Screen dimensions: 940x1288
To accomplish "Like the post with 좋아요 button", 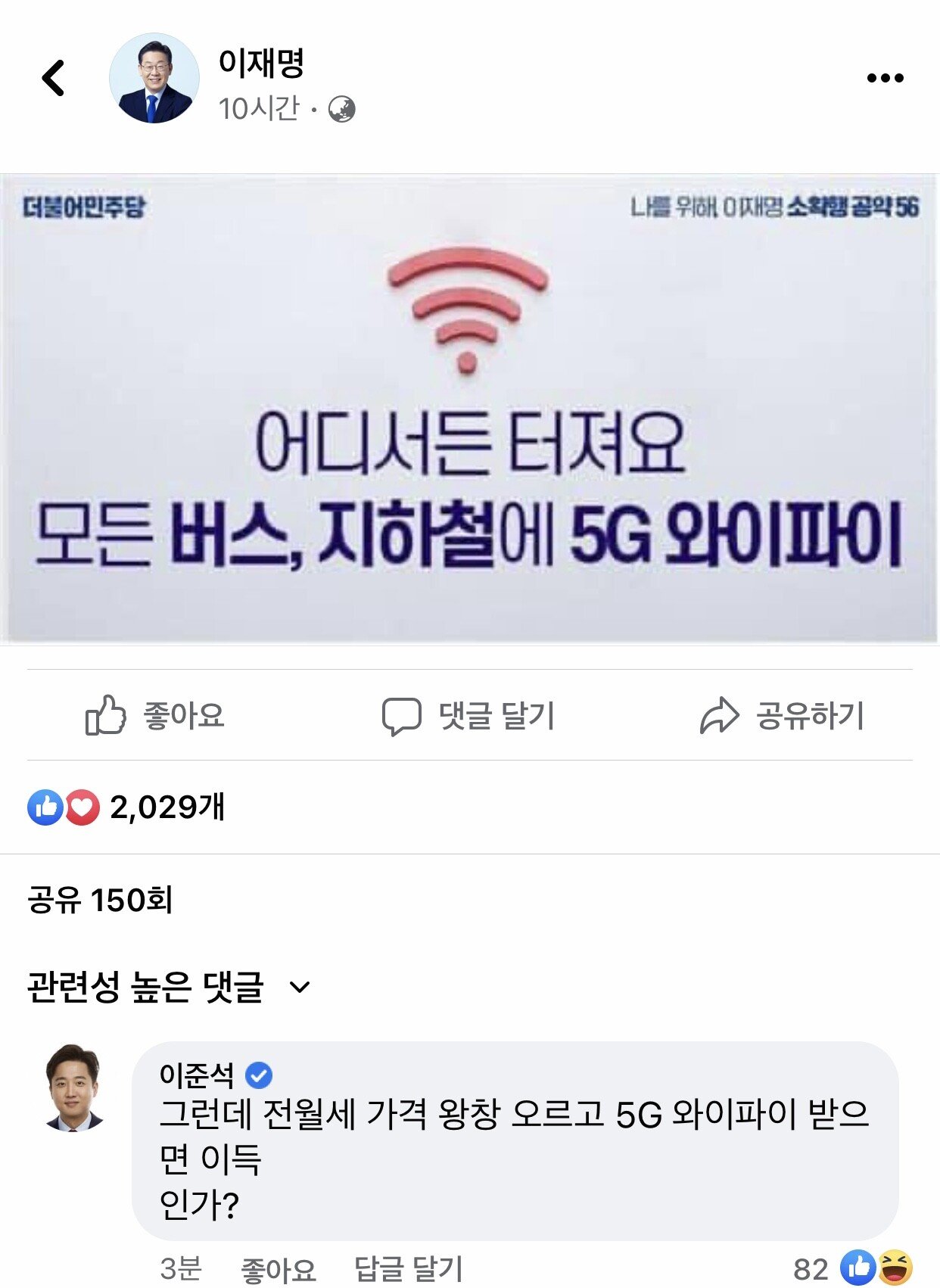I will point(155,715).
